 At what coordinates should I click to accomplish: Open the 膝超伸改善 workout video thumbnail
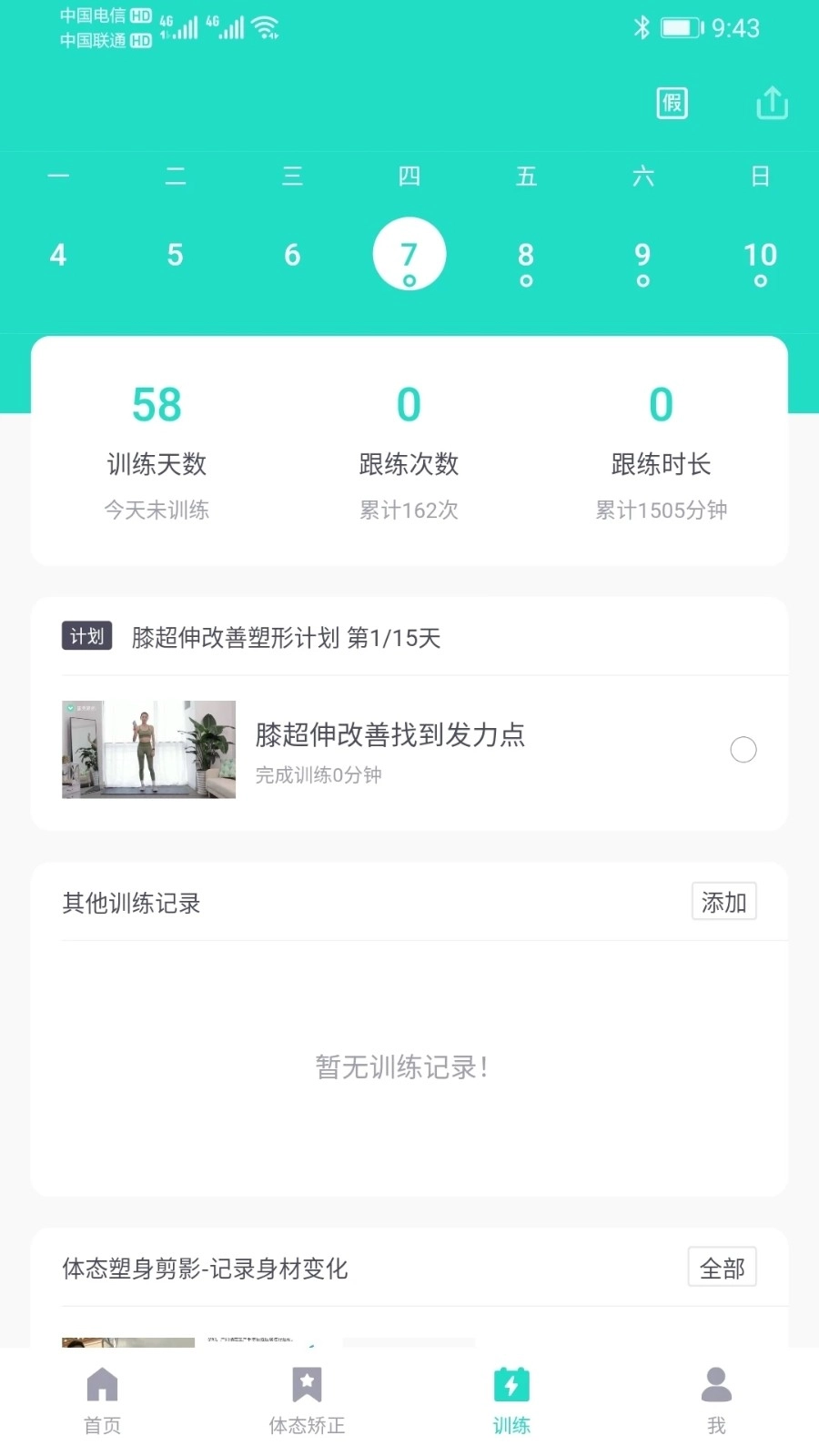148,749
